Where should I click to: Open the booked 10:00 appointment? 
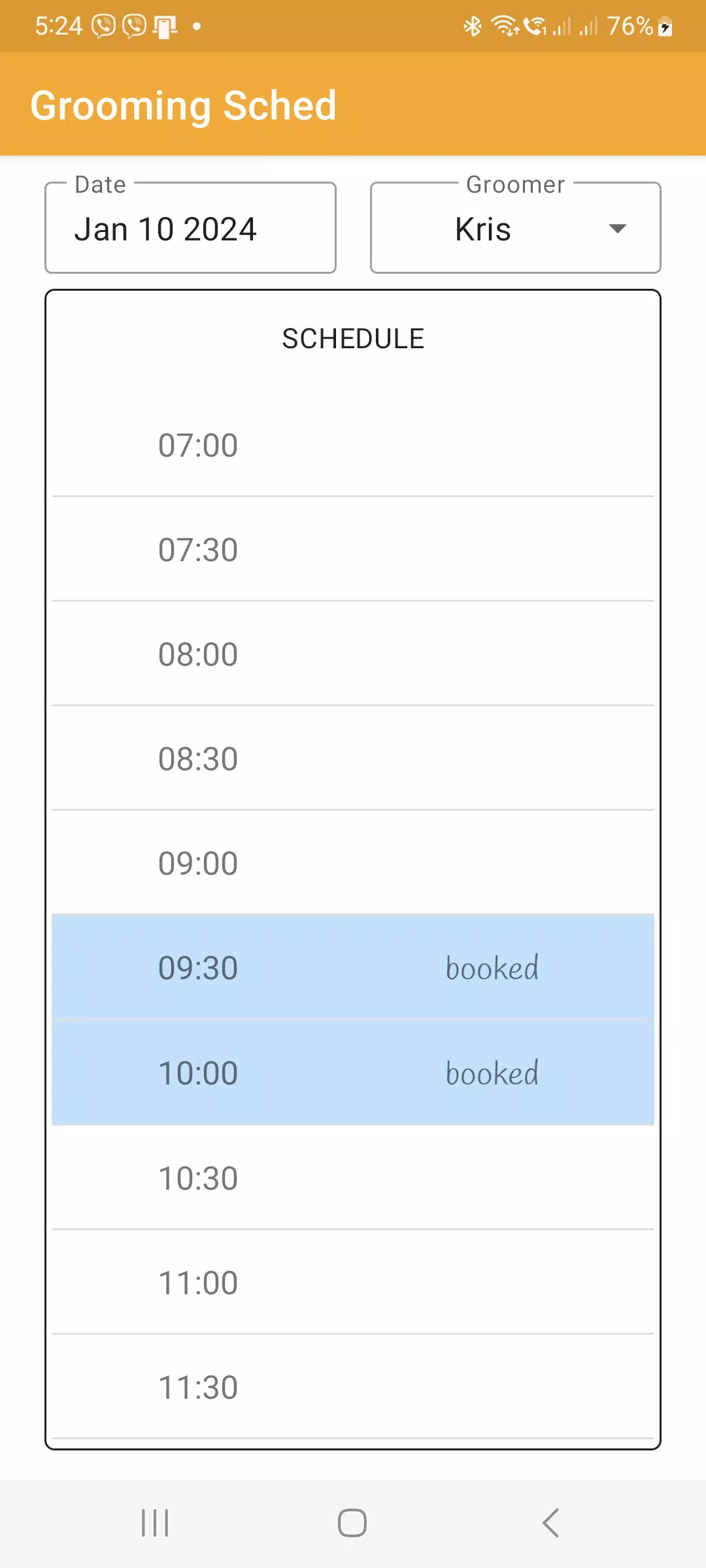(x=353, y=1073)
